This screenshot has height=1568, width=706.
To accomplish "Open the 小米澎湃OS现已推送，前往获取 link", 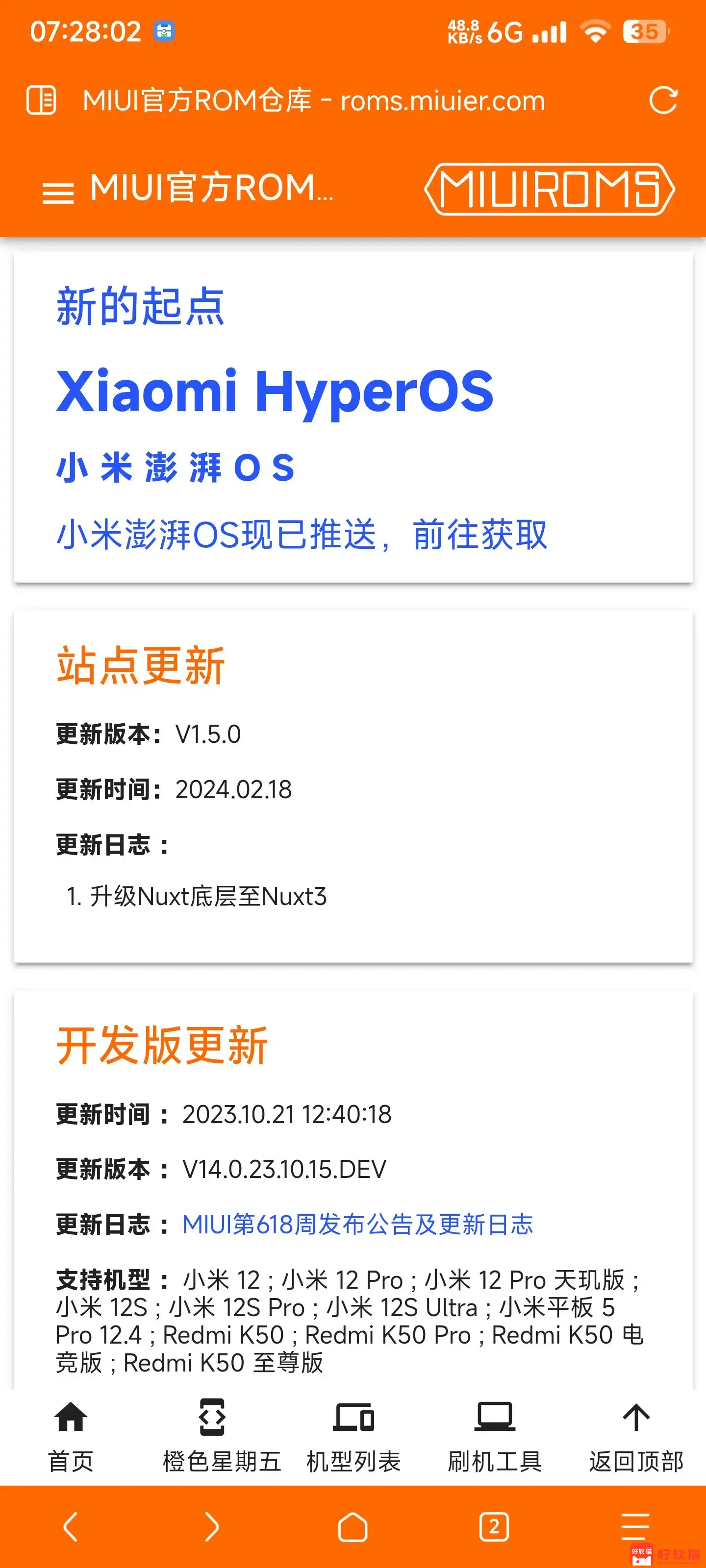I will pyautogui.click(x=302, y=535).
